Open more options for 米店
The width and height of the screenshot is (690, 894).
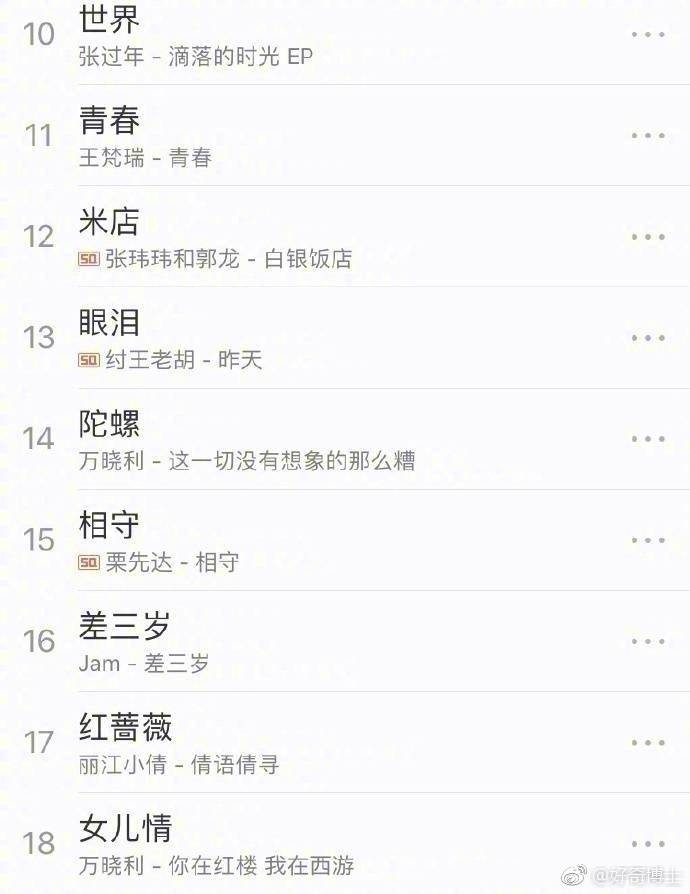point(648,237)
